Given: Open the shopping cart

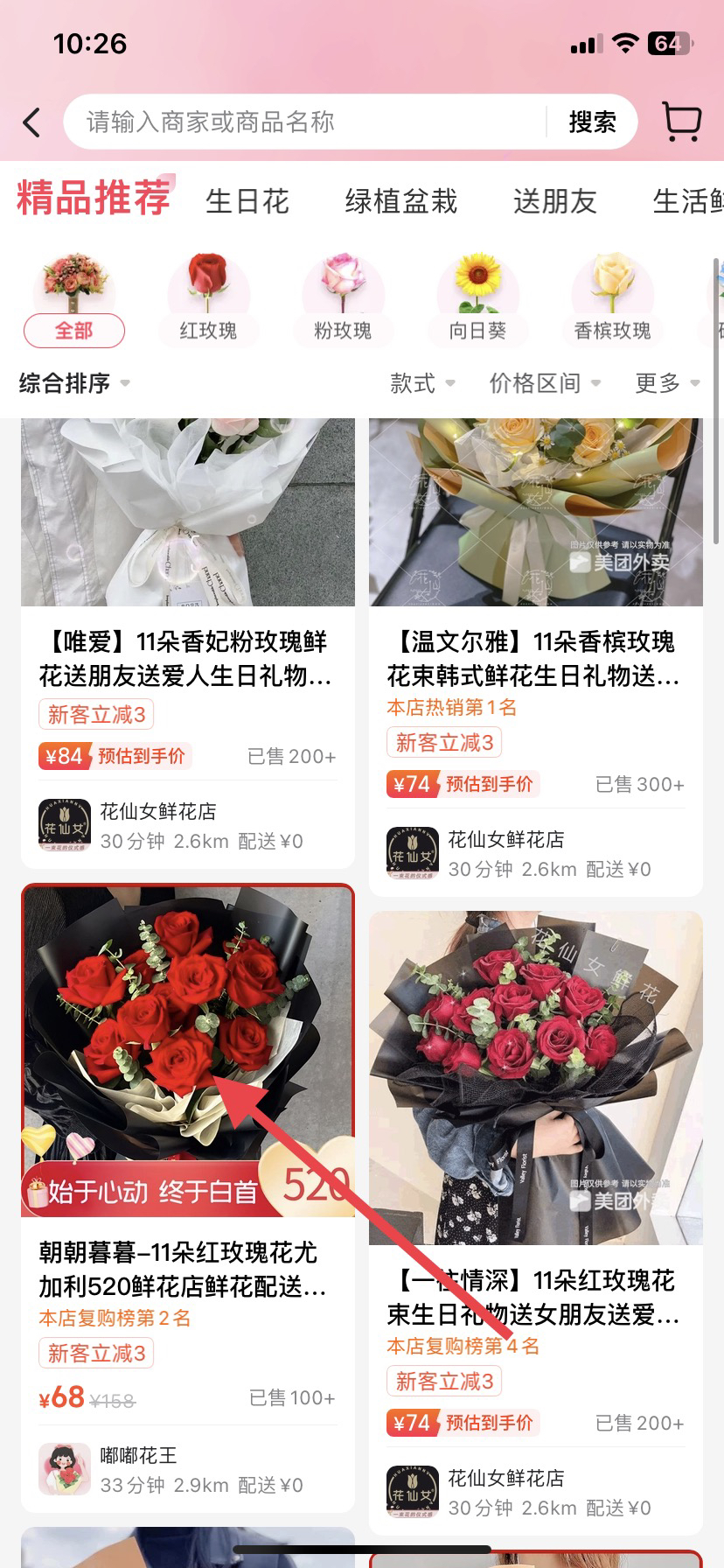Looking at the screenshot, I should [x=681, y=122].
